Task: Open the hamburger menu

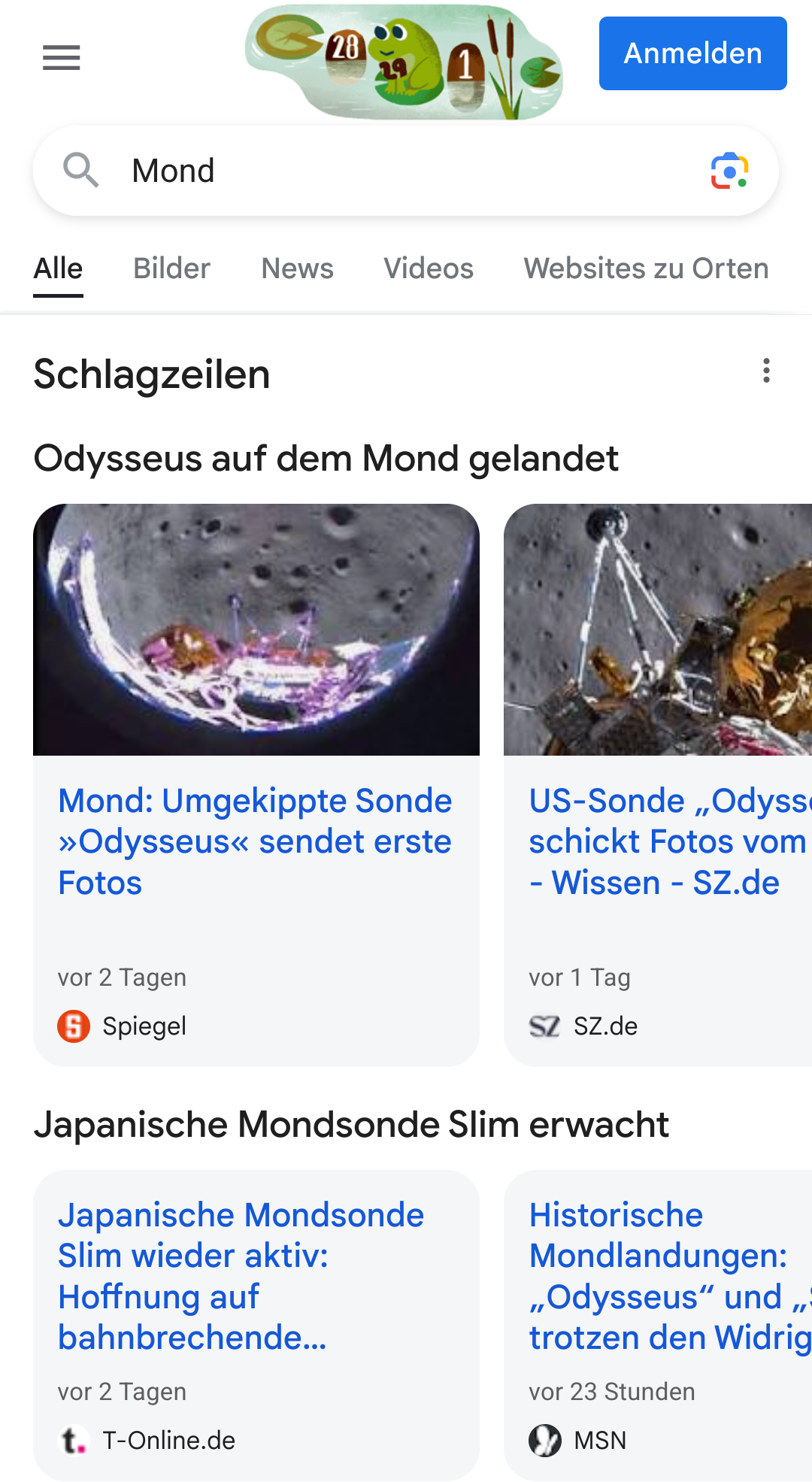Action: coord(61,57)
